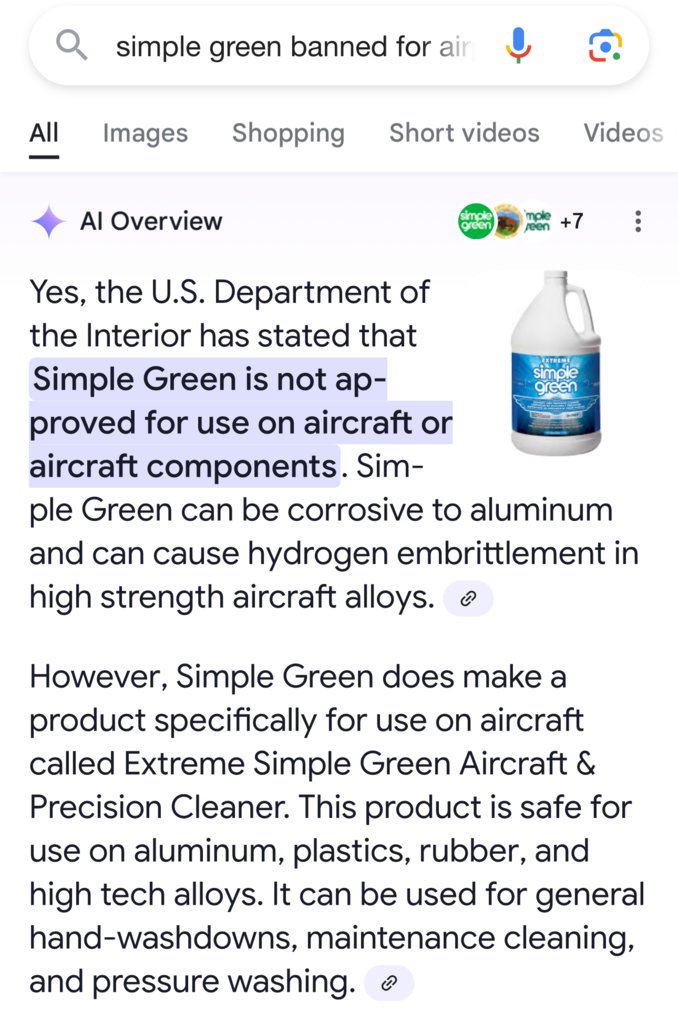The image size is (678, 1023).
Task: Switch to the Short videos tab
Action: point(464,133)
